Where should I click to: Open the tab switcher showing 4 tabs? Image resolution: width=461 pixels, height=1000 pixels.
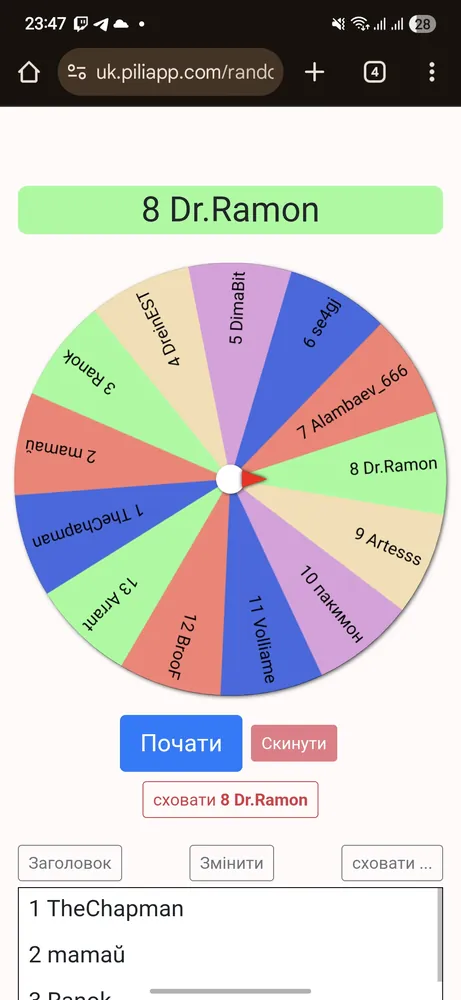pos(374,72)
